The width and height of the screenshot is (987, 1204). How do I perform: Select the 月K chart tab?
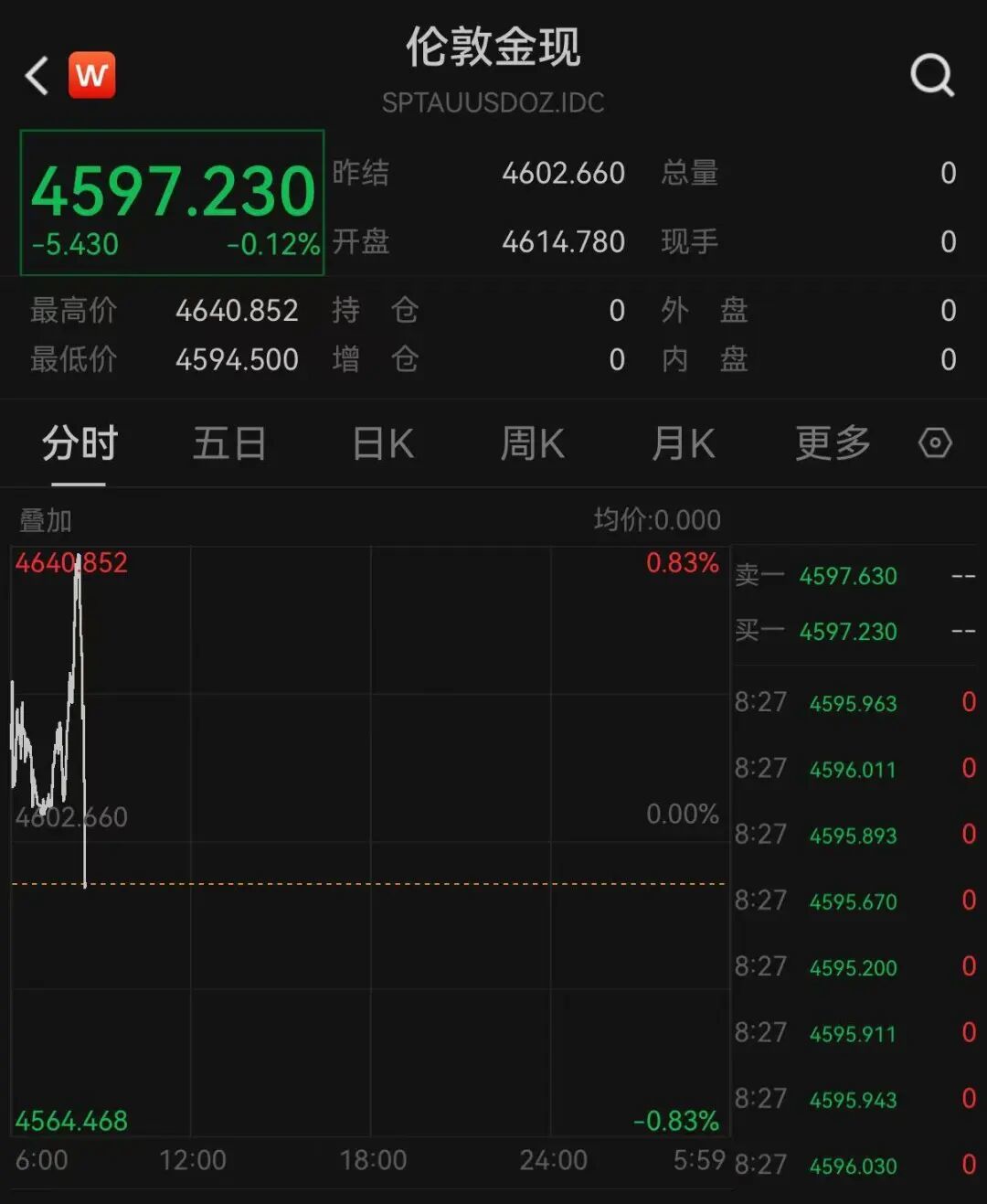[684, 443]
